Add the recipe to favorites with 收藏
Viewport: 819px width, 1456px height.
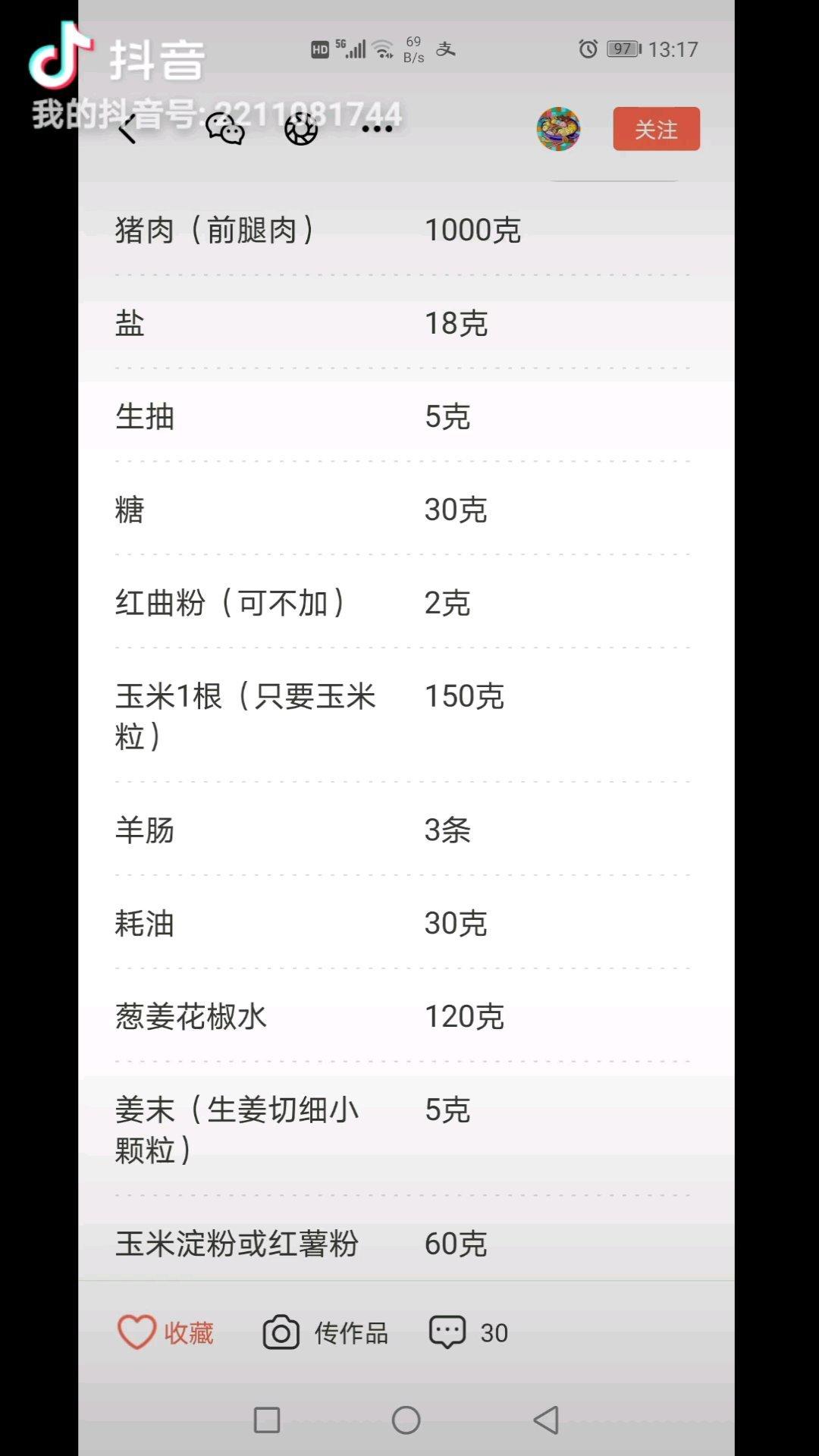(x=165, y=1332)
